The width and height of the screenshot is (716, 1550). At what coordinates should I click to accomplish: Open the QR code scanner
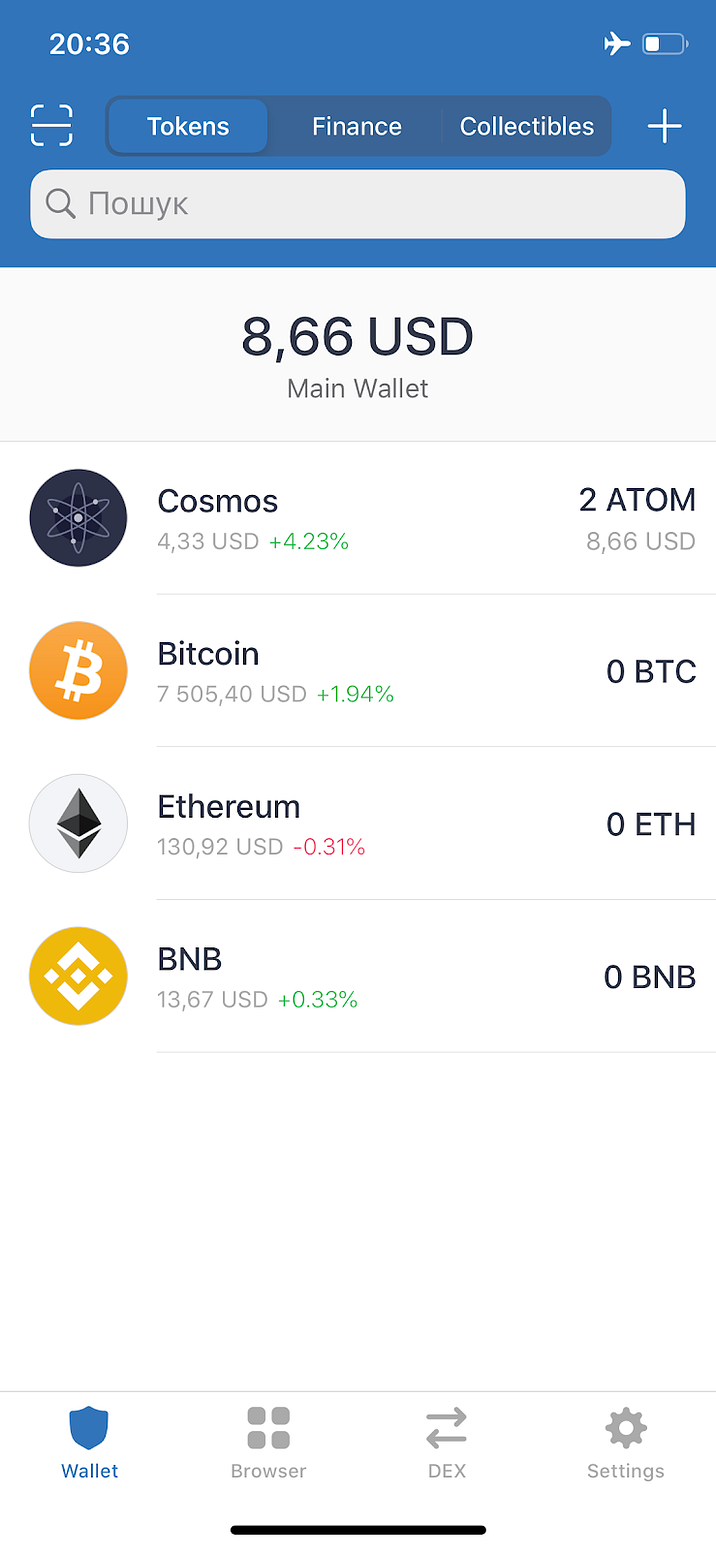click(x=52, y=126)
